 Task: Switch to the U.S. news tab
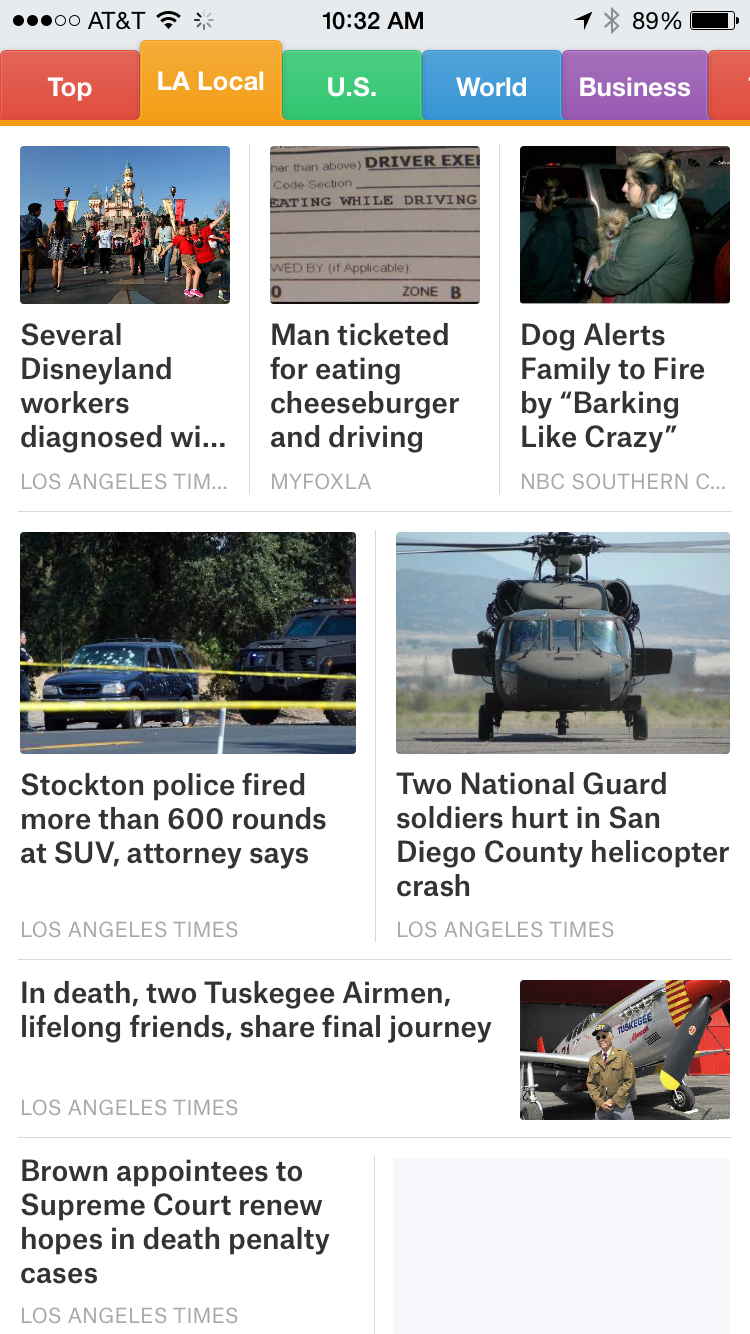(352, 87)
